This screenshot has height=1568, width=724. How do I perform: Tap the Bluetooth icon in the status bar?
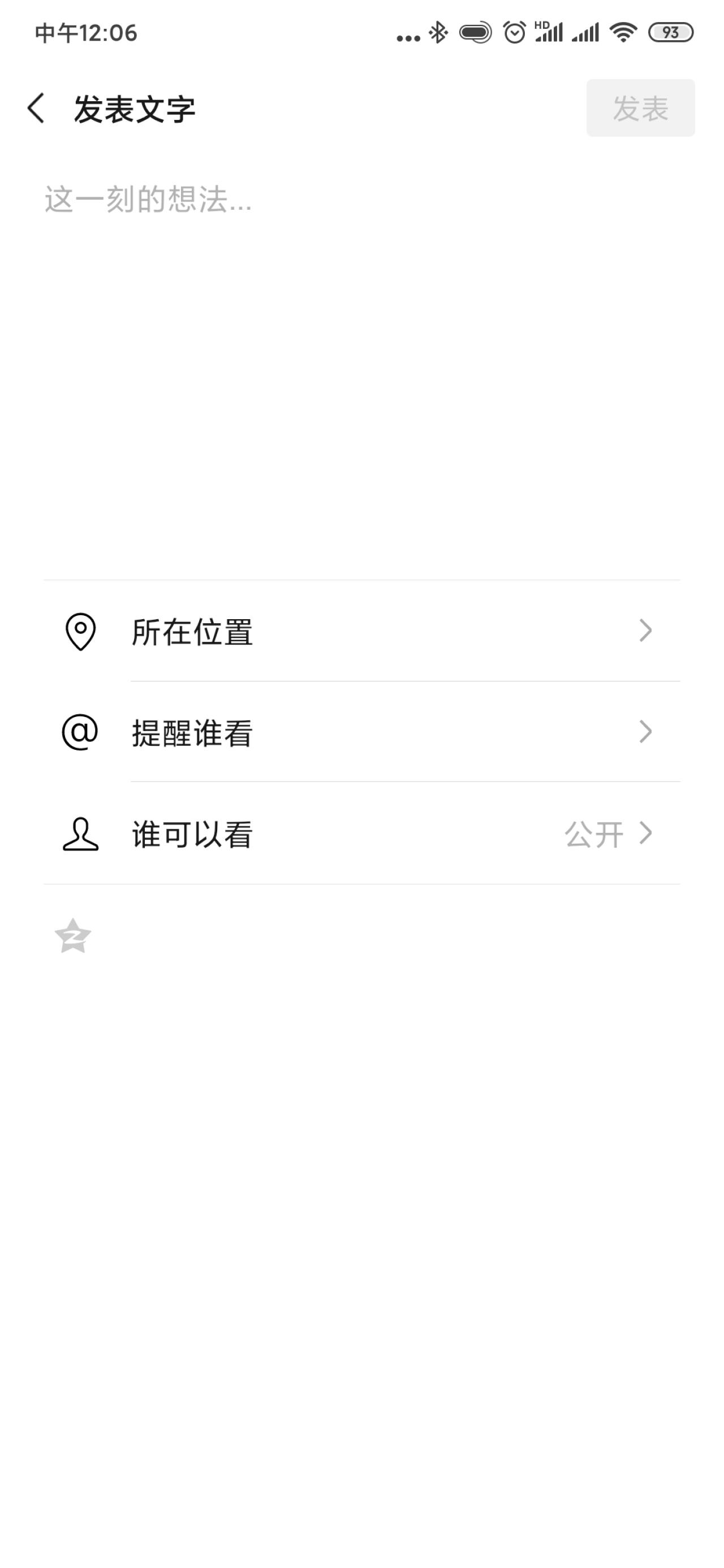(x=437, y=33)
